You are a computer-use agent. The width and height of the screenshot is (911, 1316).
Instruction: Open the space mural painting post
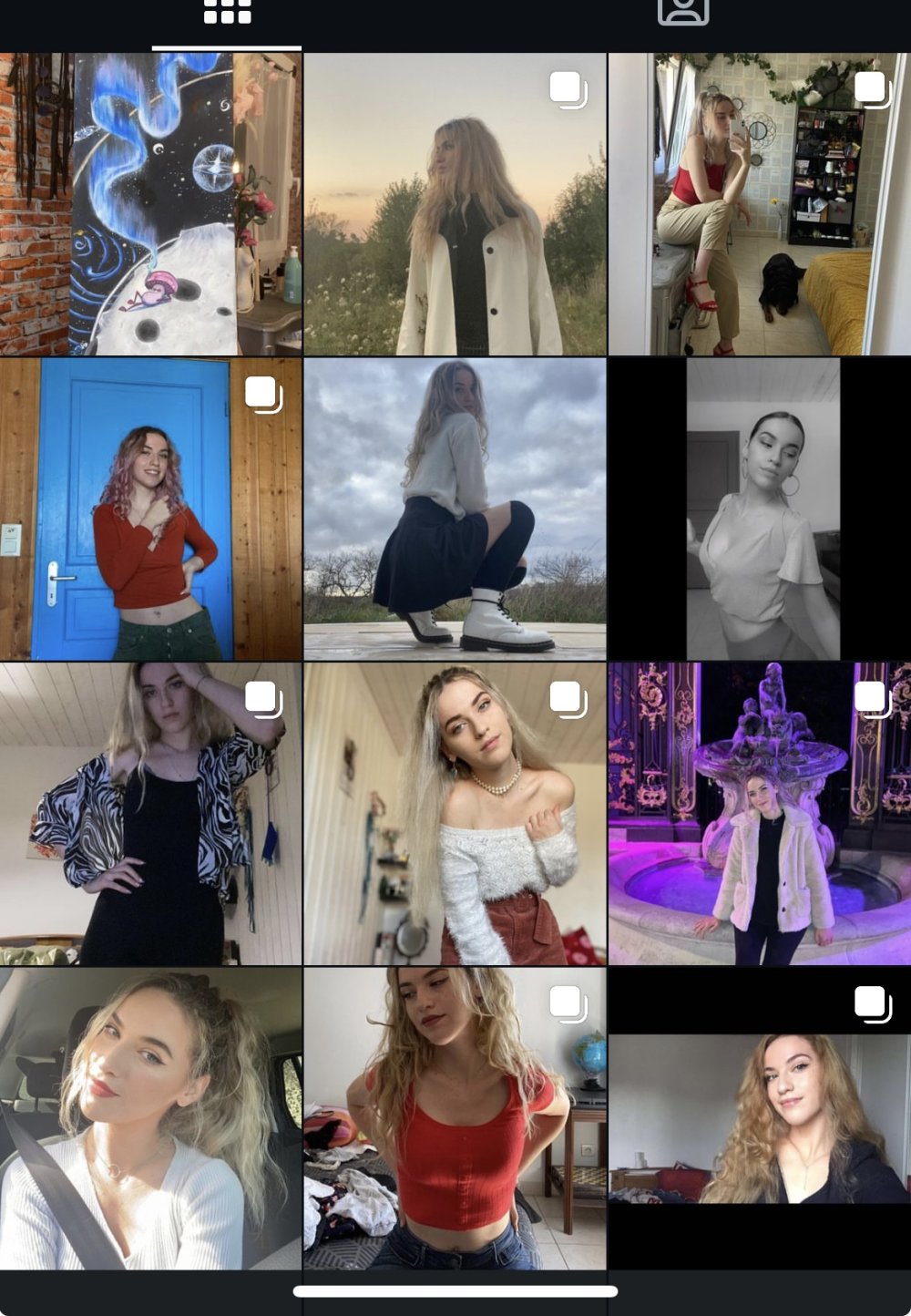click(150, 203)
